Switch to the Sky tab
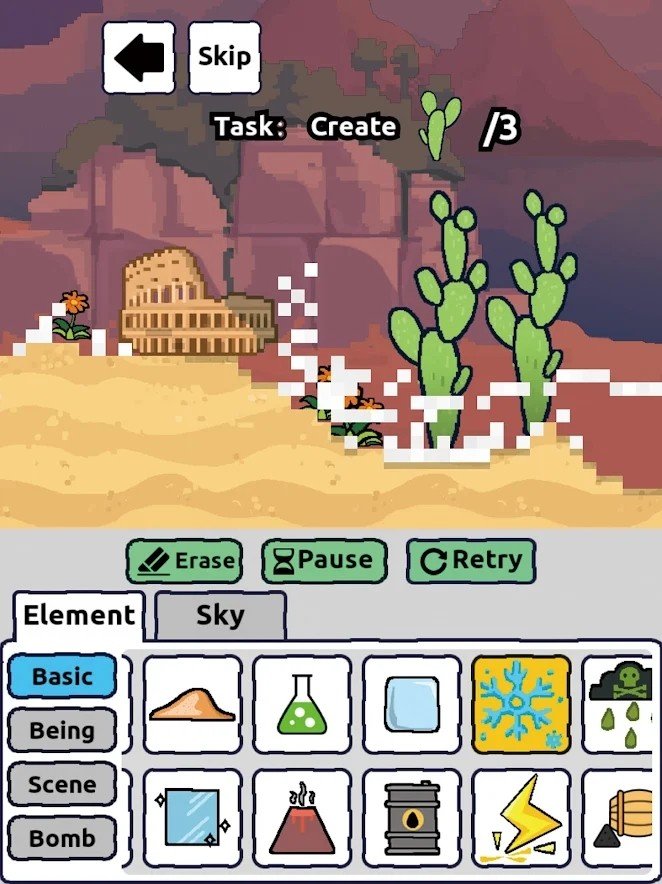The height and width of the screenshot is (884, 662). (220, 615)
